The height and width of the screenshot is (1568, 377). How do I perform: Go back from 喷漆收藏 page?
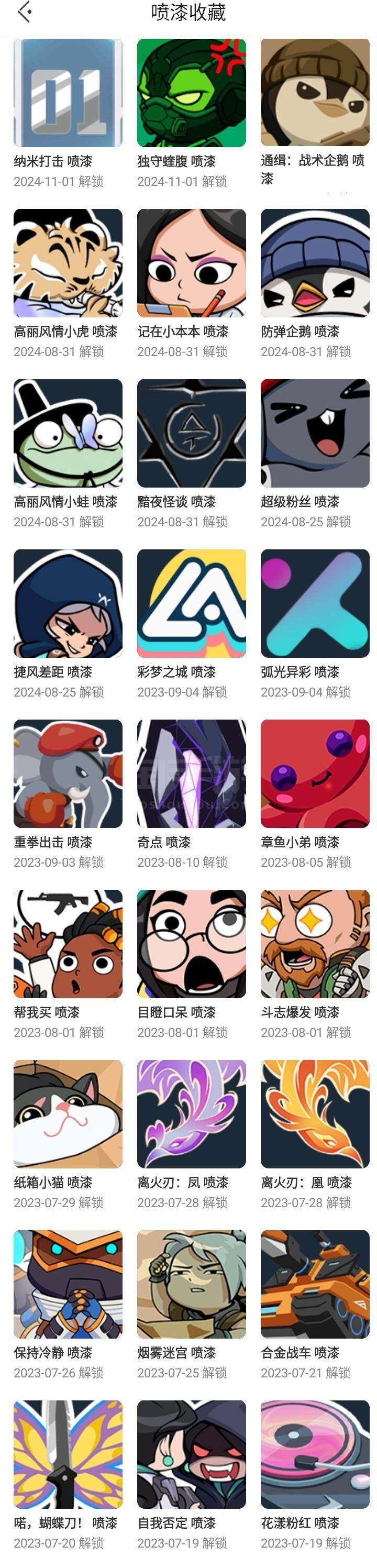pyautogui.click(x=25, y=12)
